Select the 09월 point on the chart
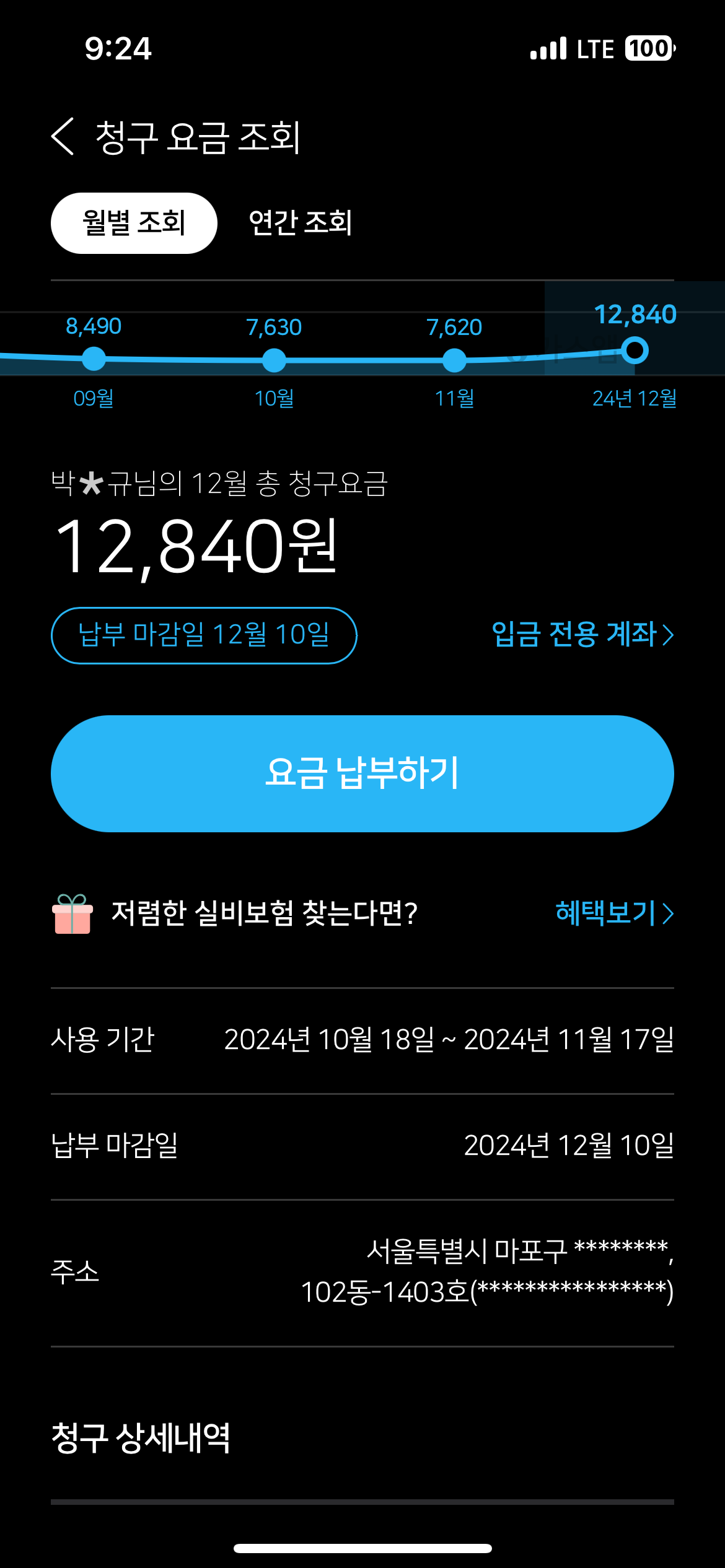725x1568 pixels. 94,359
